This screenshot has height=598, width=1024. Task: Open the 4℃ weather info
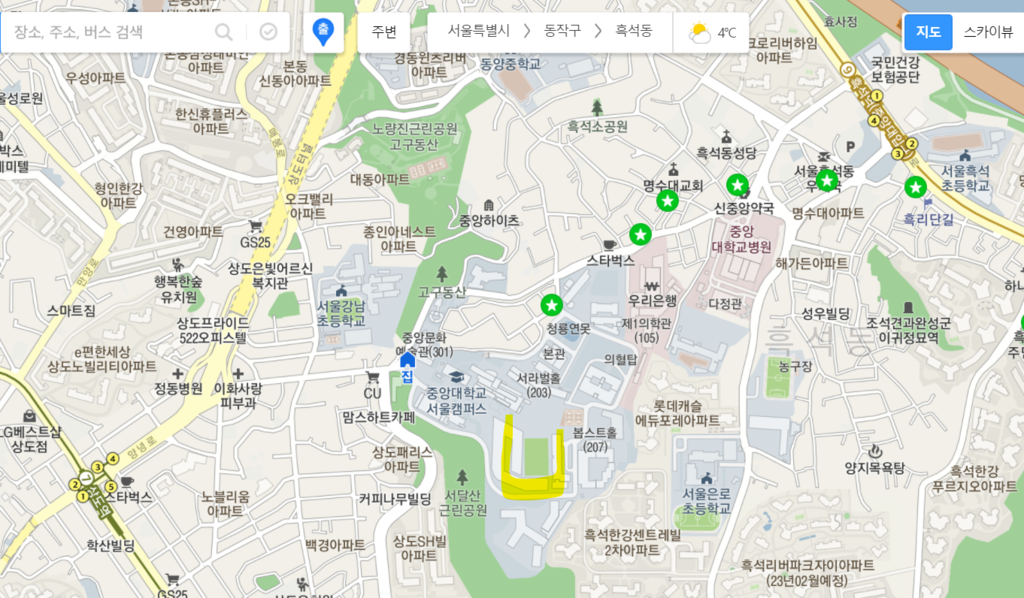713,32
